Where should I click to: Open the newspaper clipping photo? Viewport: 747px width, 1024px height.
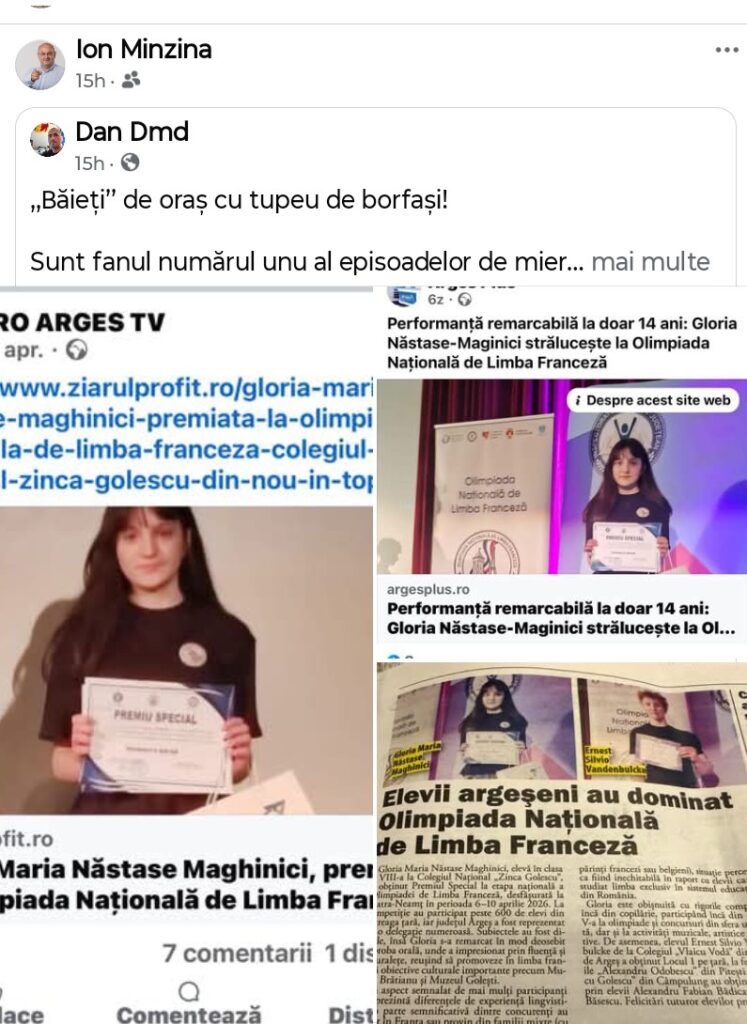(562, 840)
